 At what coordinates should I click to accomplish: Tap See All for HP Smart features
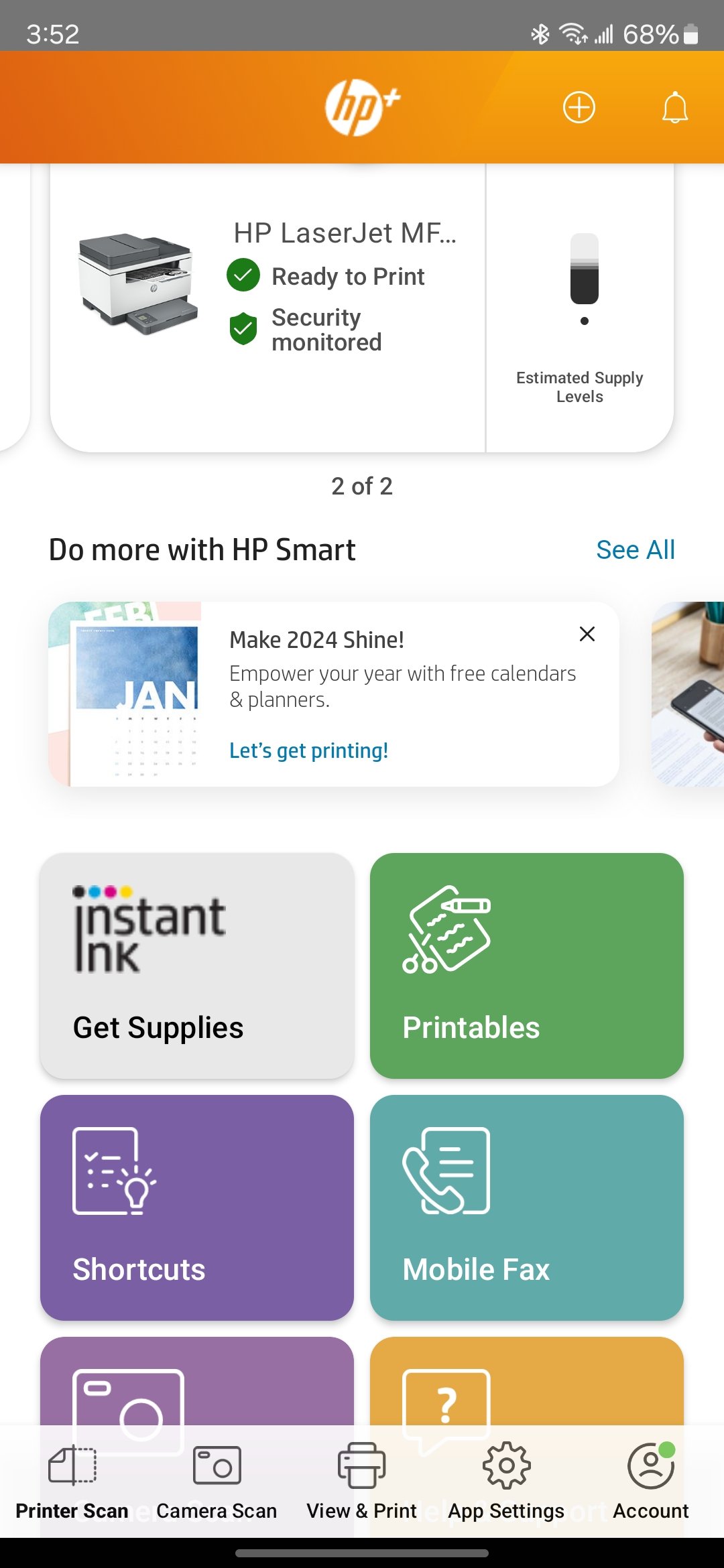635,549
